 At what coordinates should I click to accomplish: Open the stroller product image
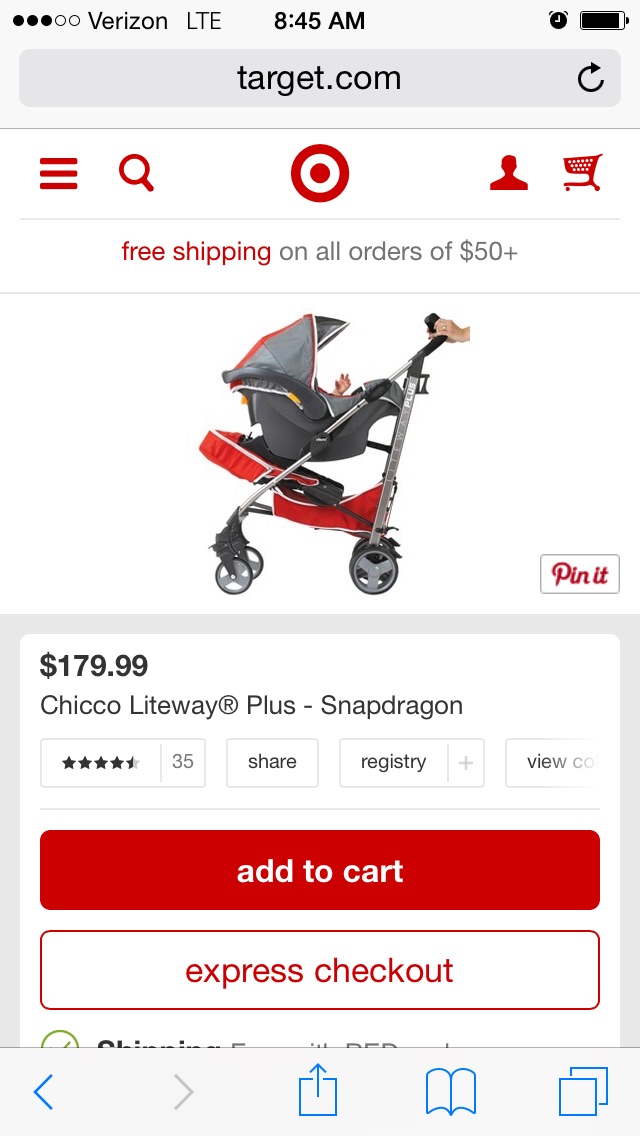(x=330, y=450)
